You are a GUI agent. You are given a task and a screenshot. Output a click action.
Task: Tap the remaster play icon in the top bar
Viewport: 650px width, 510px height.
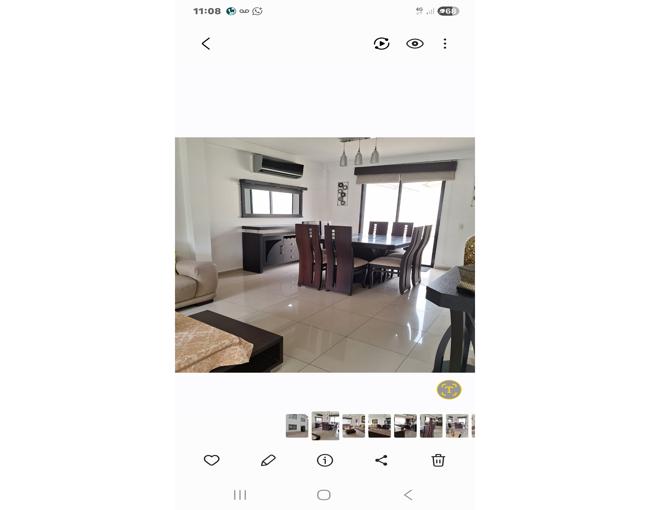381,44
